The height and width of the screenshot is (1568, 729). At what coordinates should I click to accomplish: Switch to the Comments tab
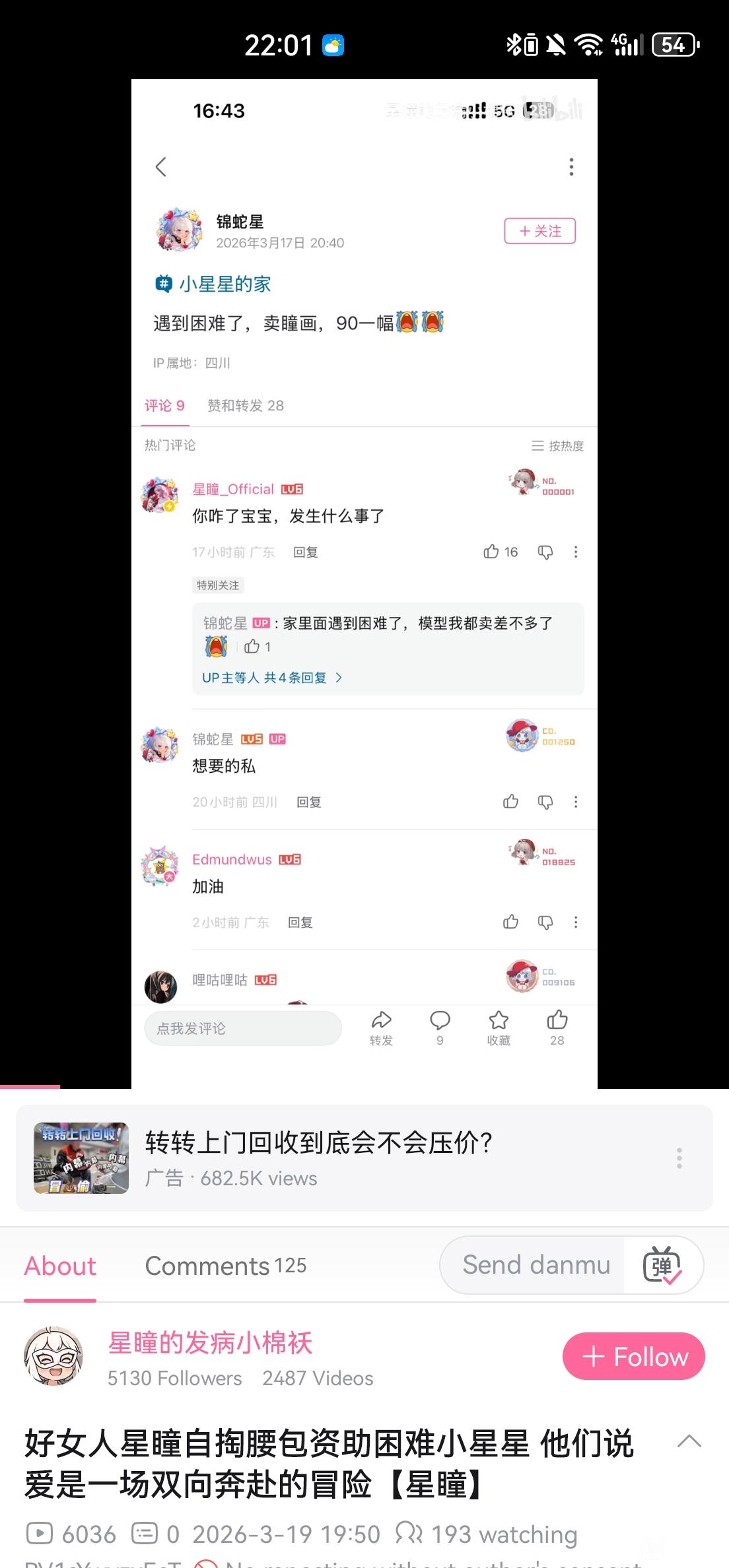point(225,1266)
